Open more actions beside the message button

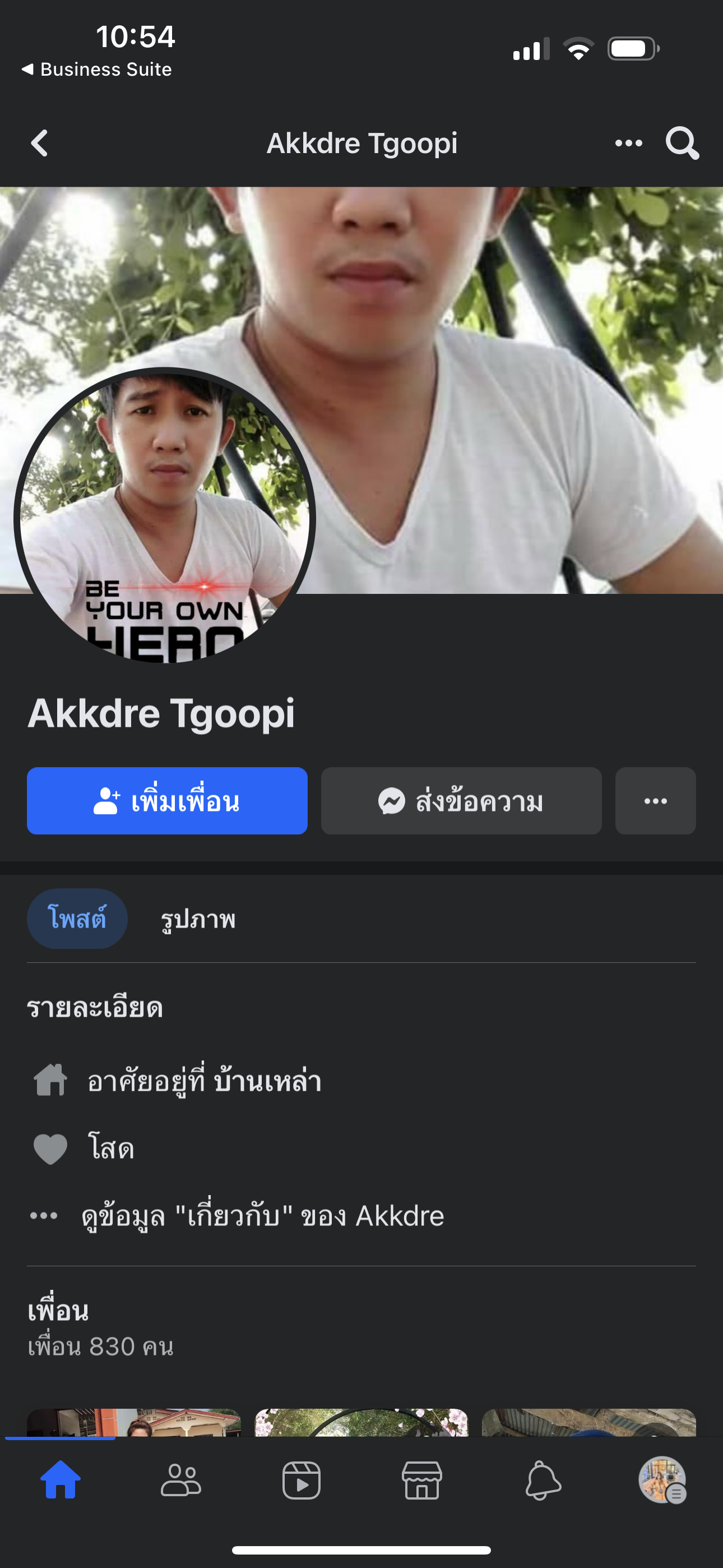(655, 801)
